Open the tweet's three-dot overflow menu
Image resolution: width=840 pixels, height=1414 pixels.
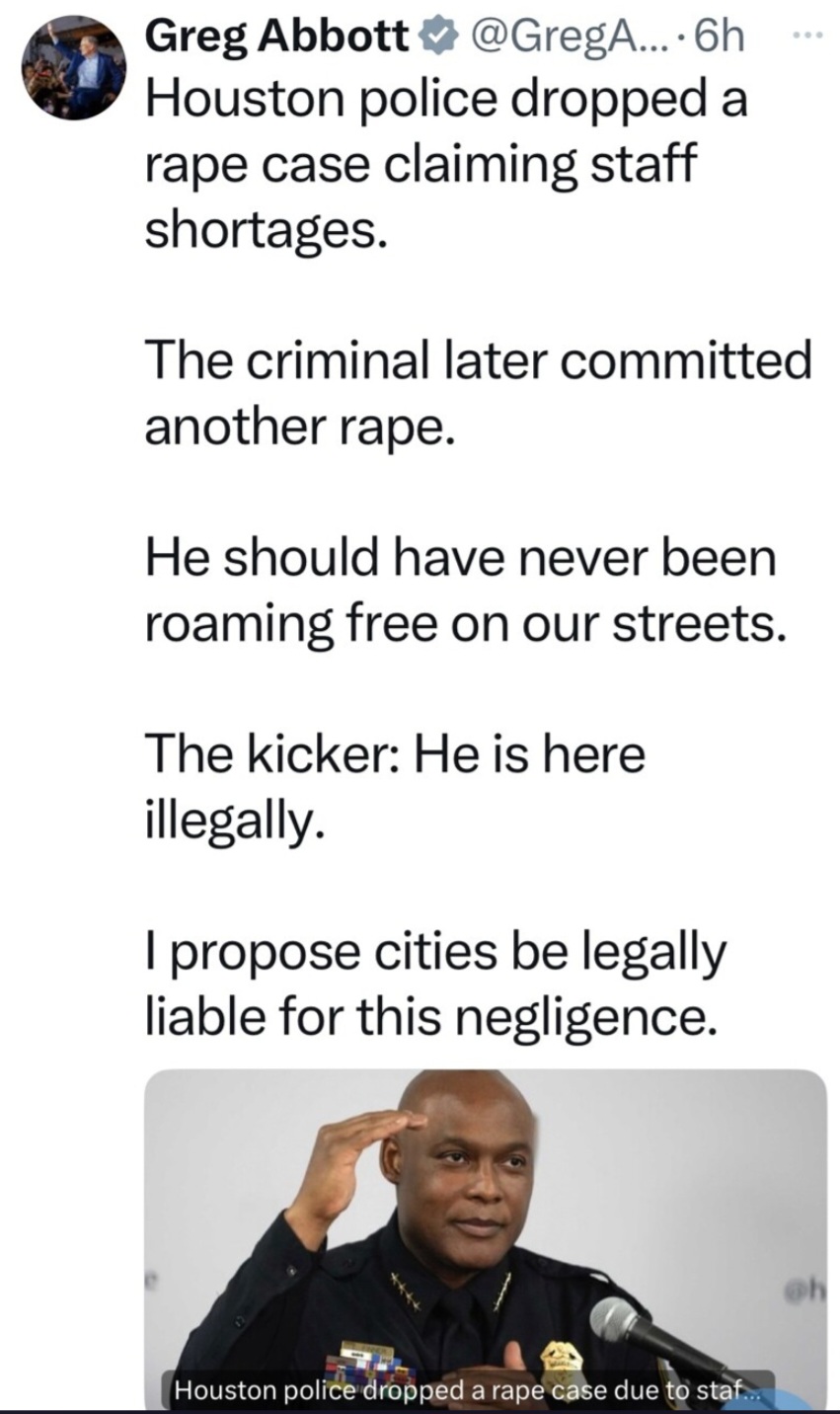click(x=807, y=38)
